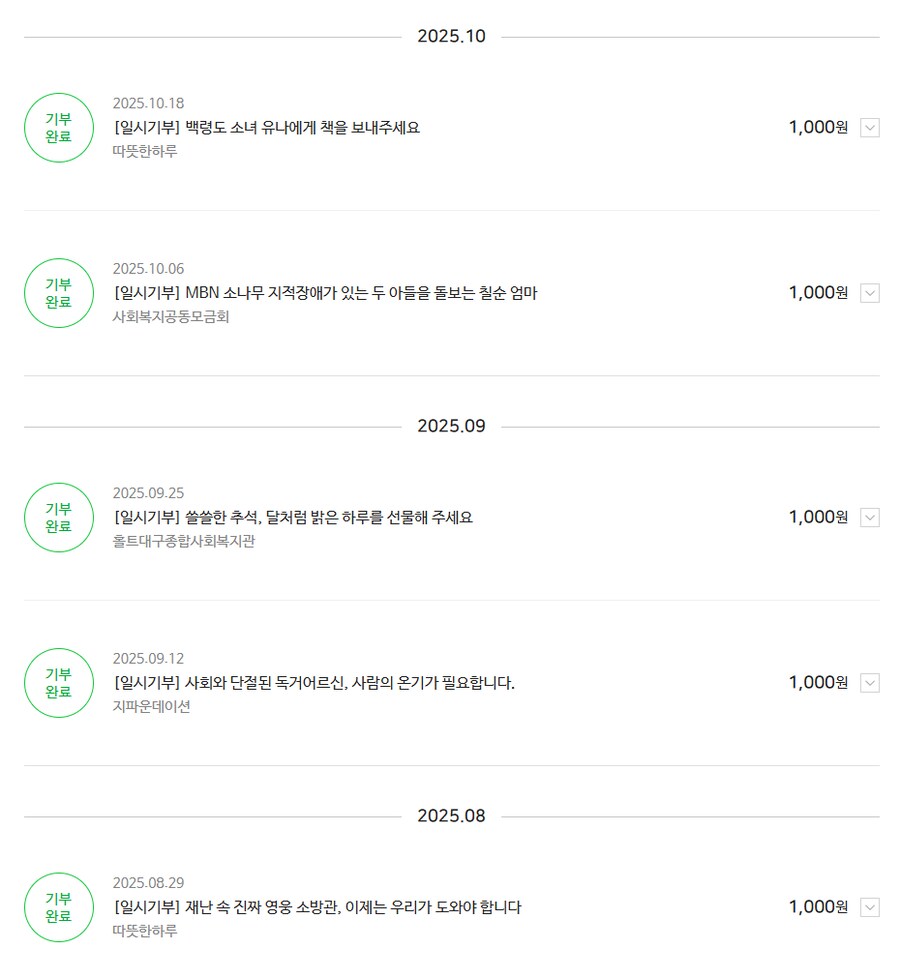This screenshot has height=978, width=900.
Task: Click the 2025.09 month header
Action: (x=450, y=426)
